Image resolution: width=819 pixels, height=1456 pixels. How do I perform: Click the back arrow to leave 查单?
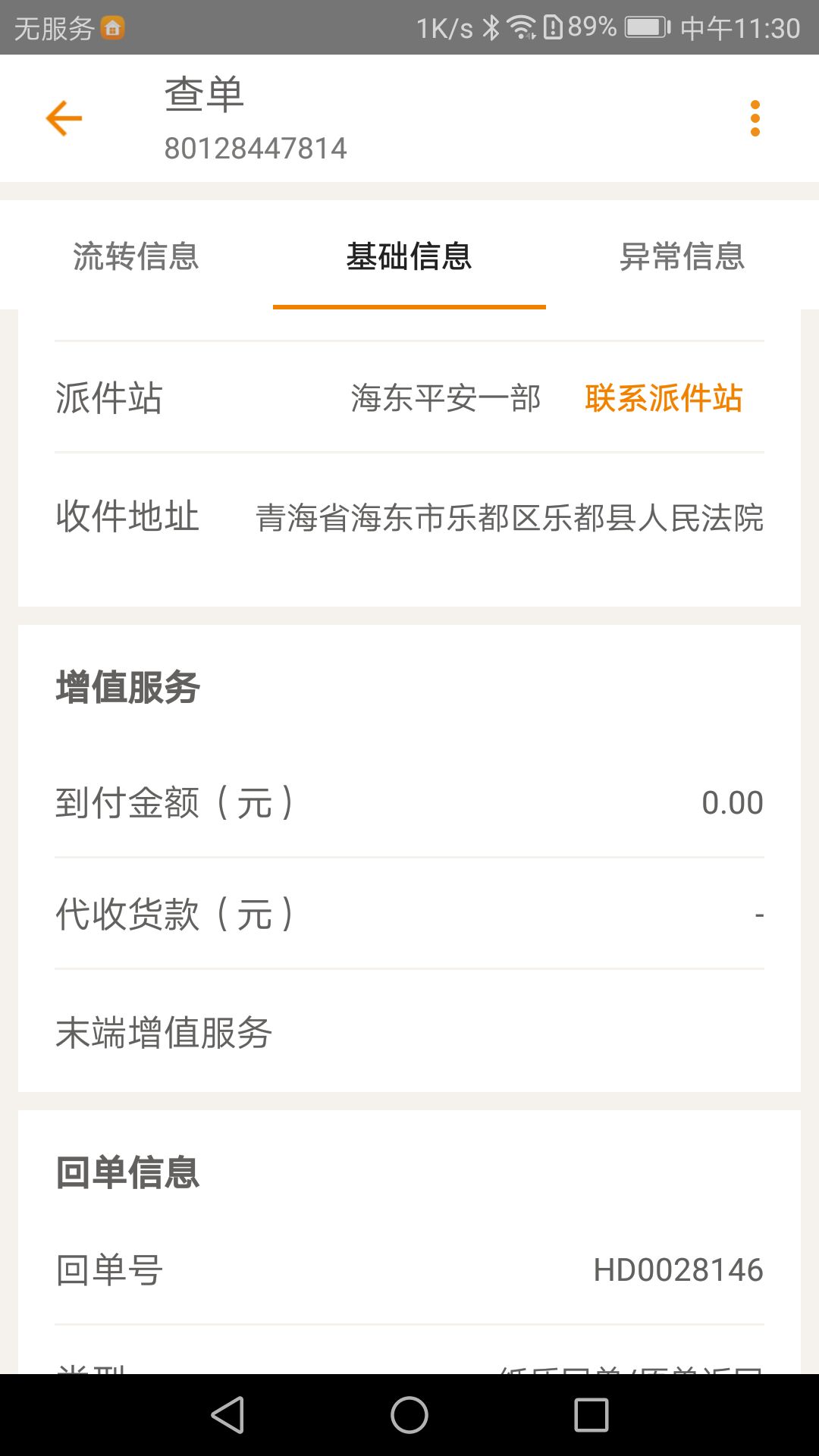coord(64,118)
